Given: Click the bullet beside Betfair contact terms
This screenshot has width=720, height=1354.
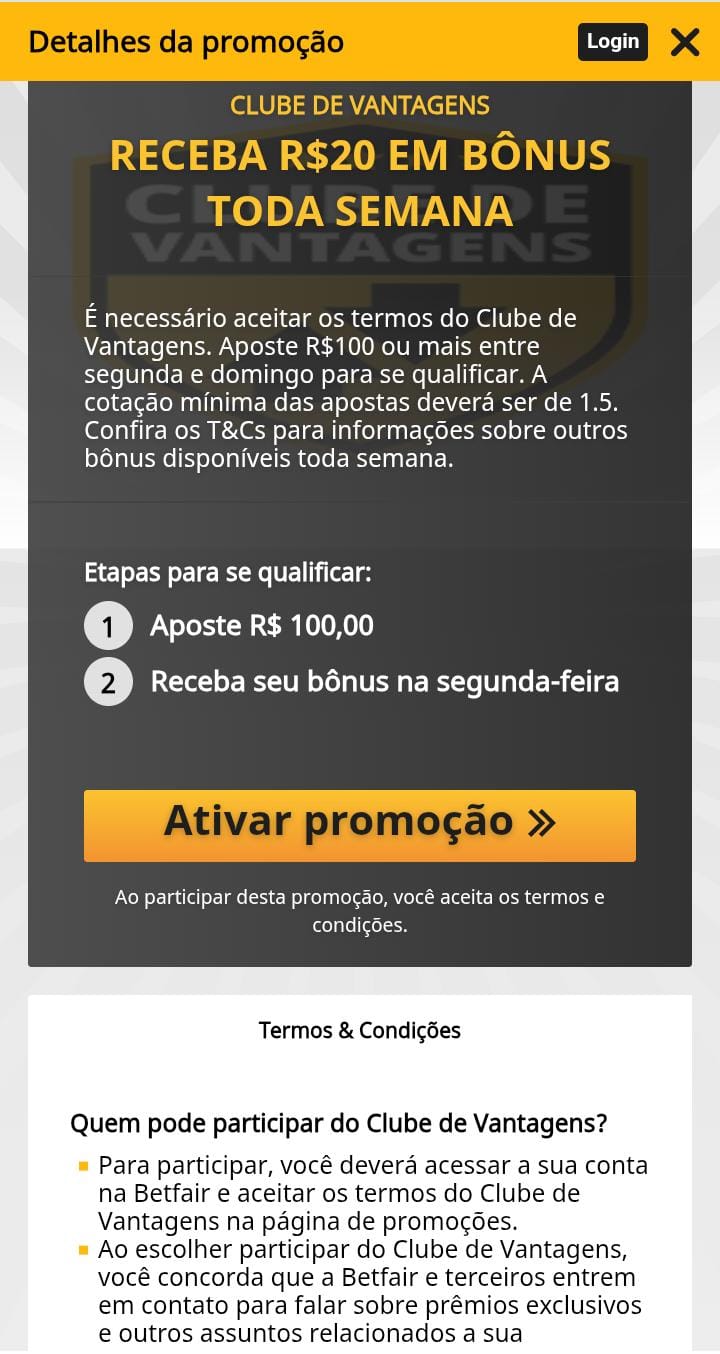Looking at the screenshot, I should tap(84, 1249).
